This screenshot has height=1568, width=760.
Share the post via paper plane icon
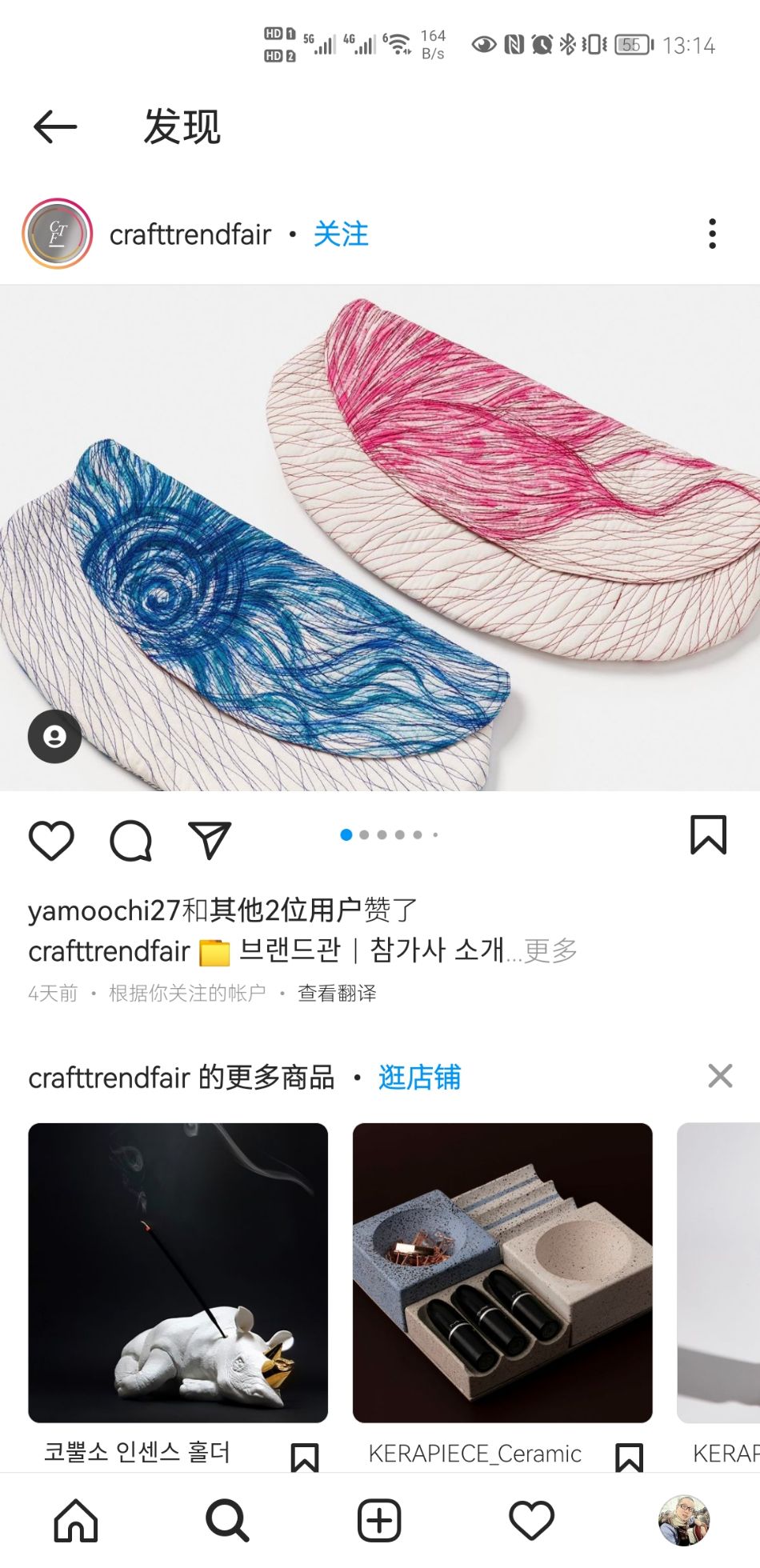pyautogui.click(x=210, y=840)
